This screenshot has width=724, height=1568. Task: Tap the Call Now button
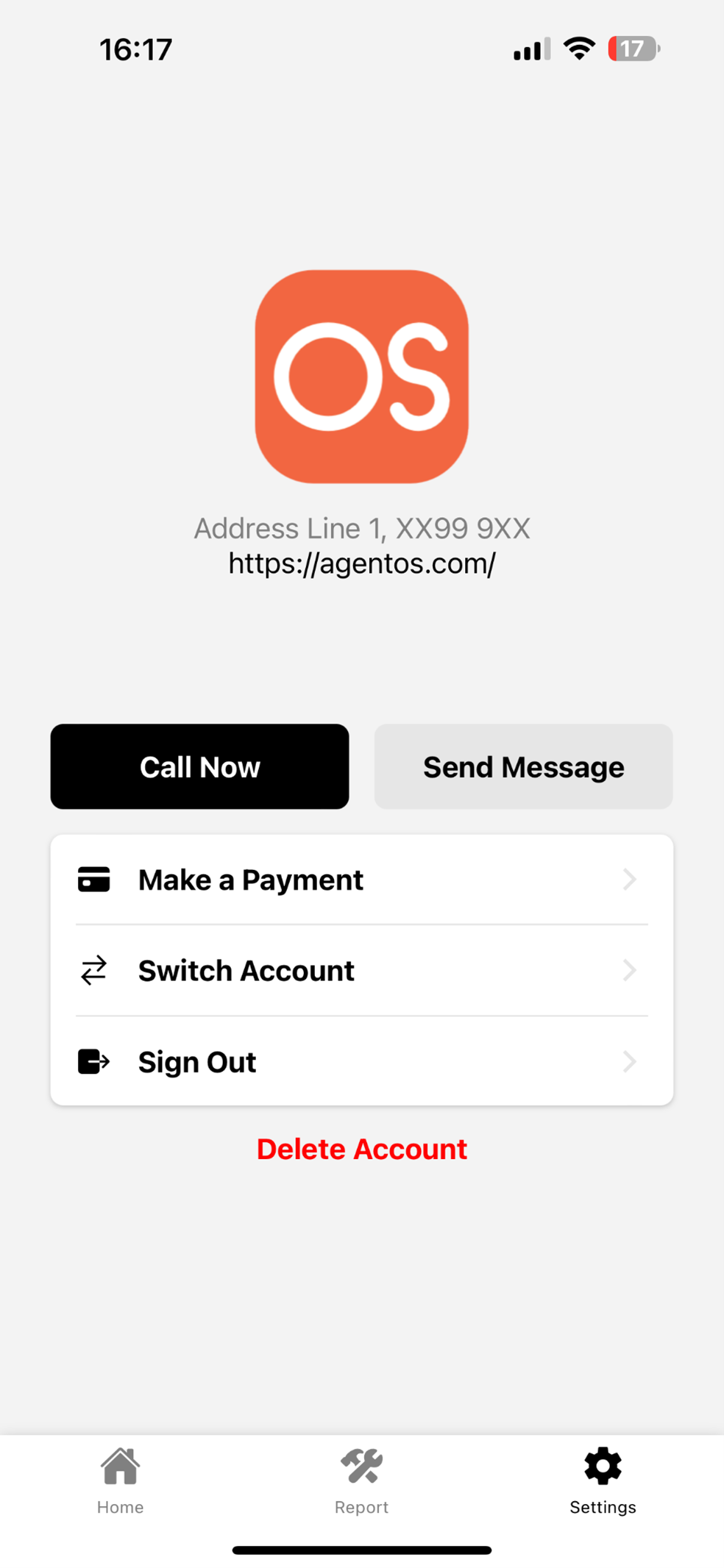[x=199, y=766]
